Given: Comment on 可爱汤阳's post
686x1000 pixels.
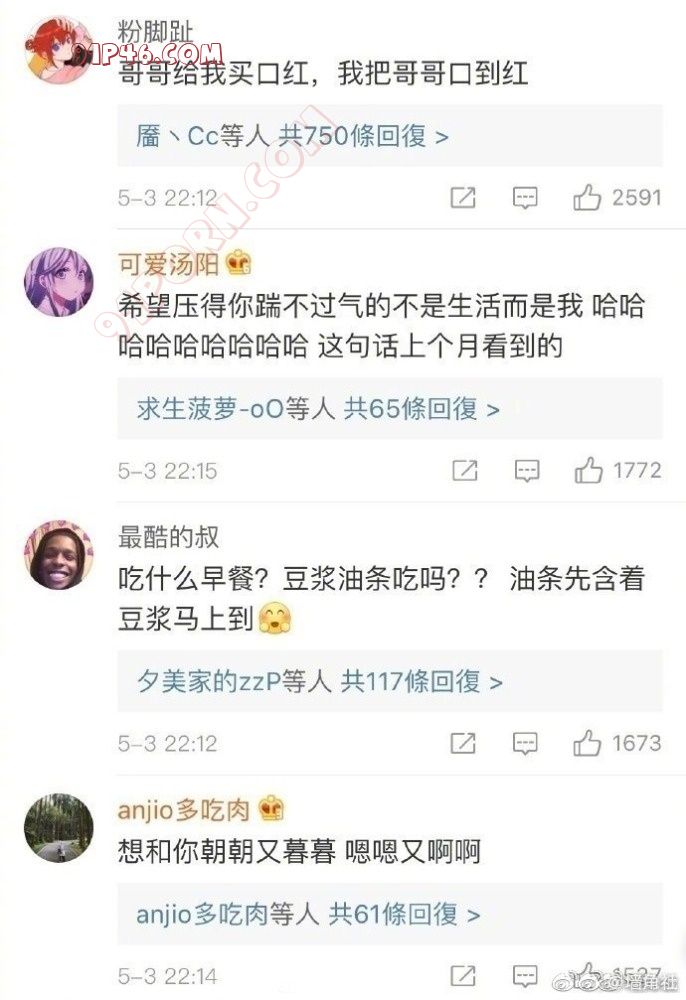Looking at the screenshot, I should tap(526, 470).
